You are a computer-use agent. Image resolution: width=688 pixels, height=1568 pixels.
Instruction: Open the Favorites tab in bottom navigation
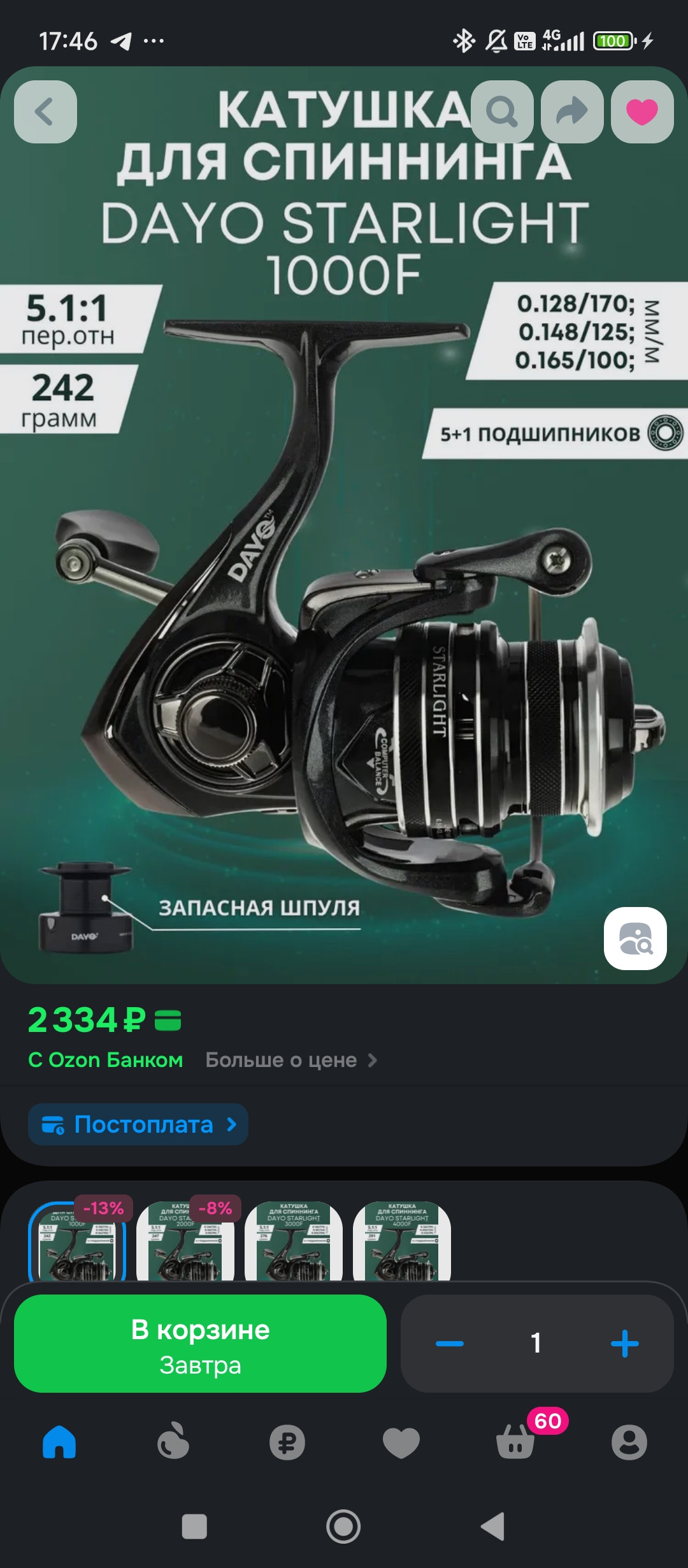(x=401, y=1442)
